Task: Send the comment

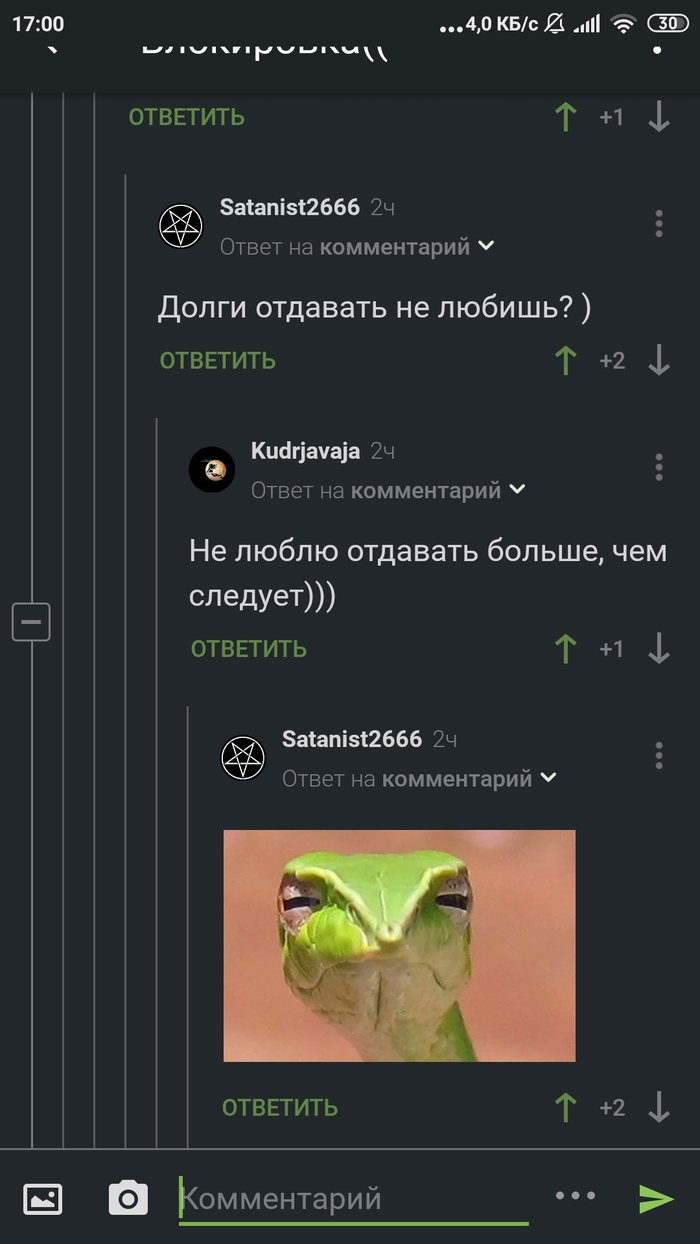Action: (x=655, y=1198)
